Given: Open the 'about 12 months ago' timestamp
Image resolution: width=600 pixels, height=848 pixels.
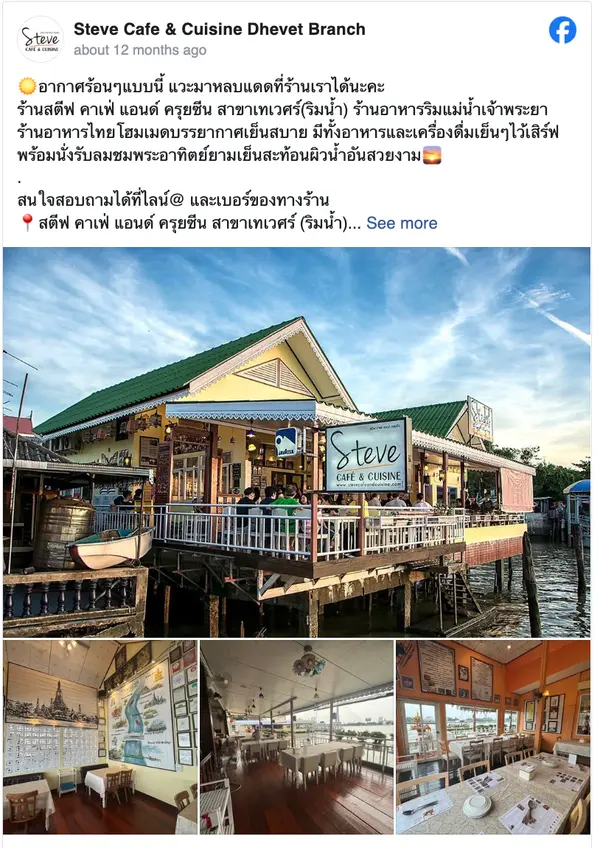Looking at the screenshot, I should [140, 50].
